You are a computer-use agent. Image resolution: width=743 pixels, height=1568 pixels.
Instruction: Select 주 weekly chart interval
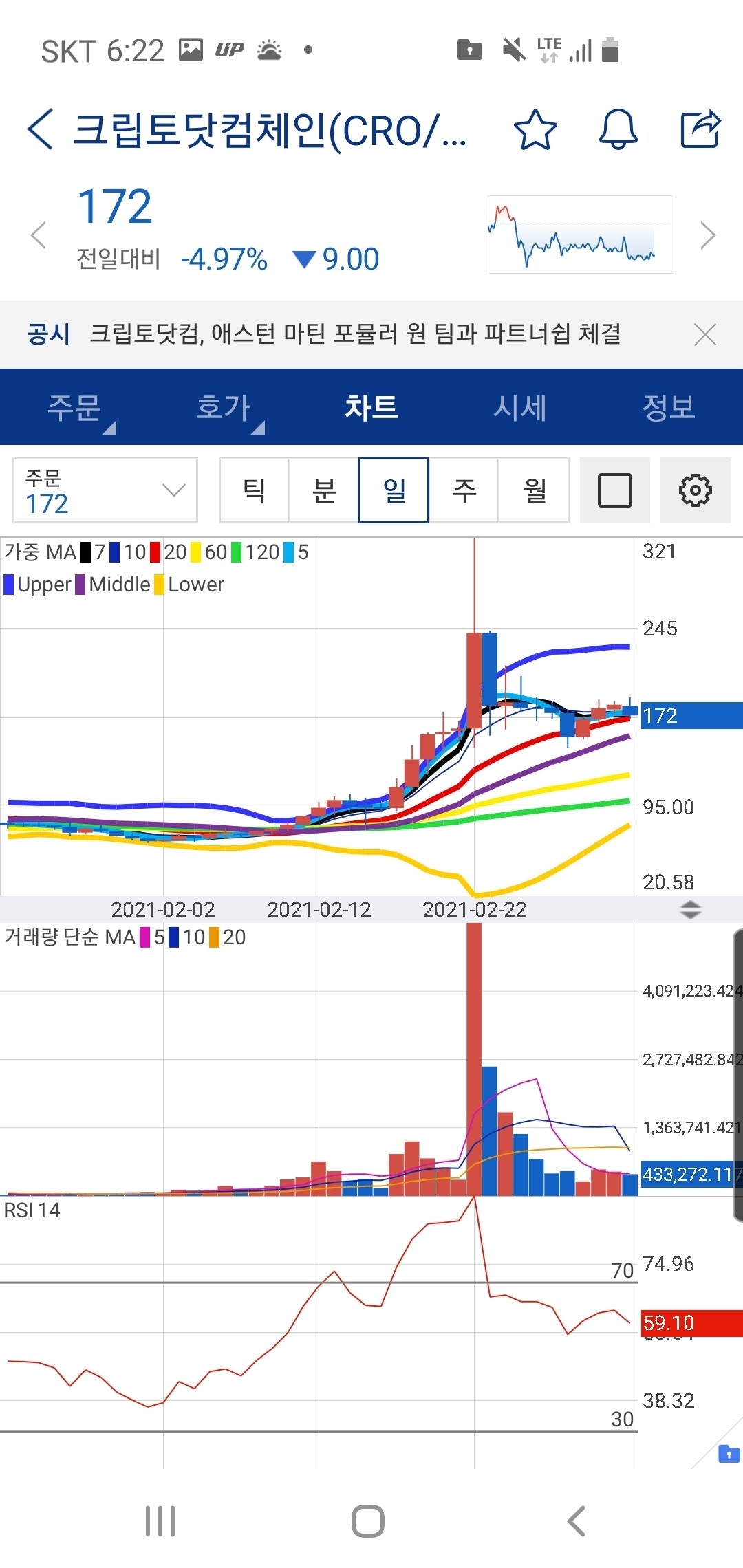pyautogui.click(x=464, y=490)
